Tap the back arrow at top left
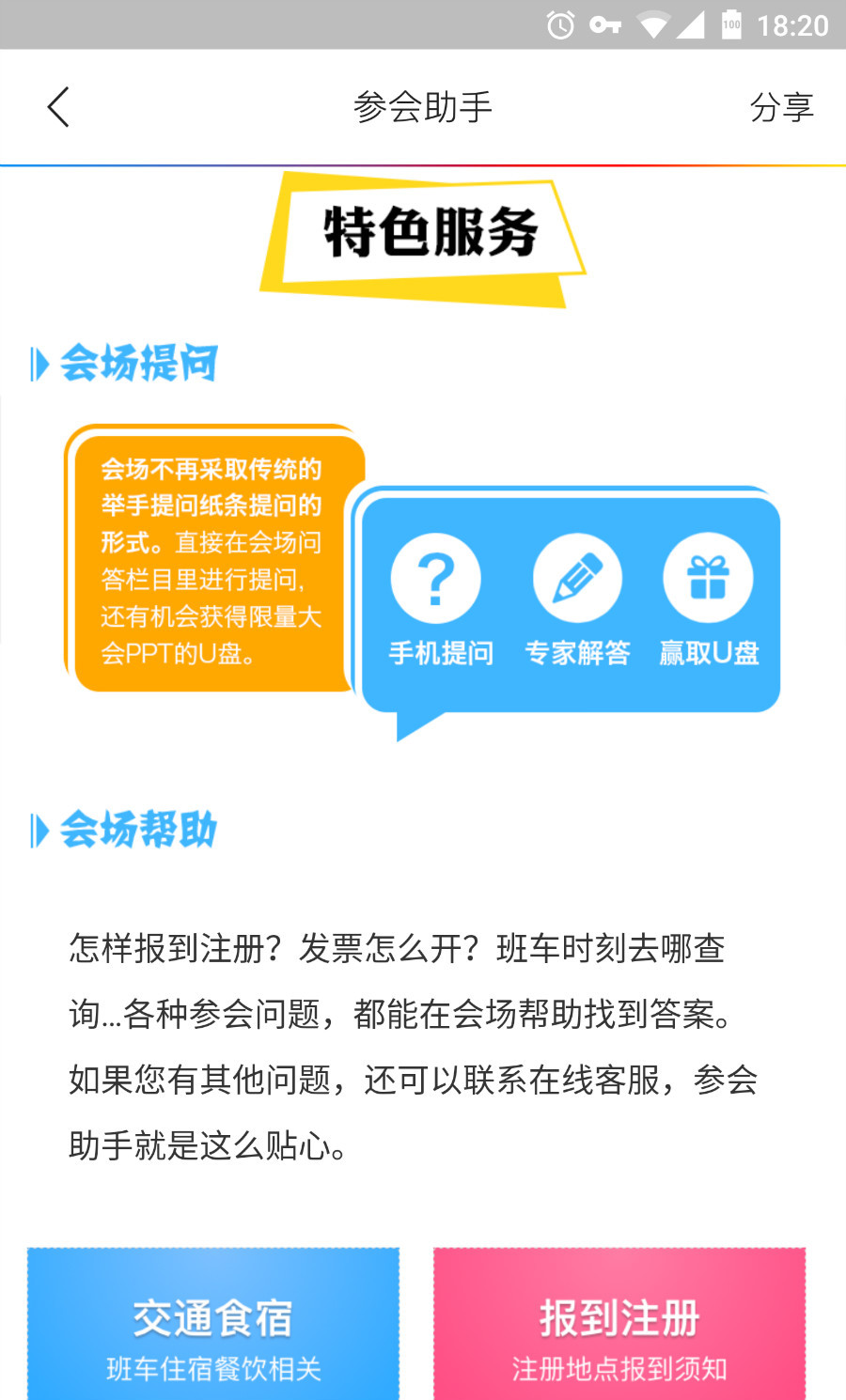The width and height of the screenshot is (846, 1400). (58, 106)
